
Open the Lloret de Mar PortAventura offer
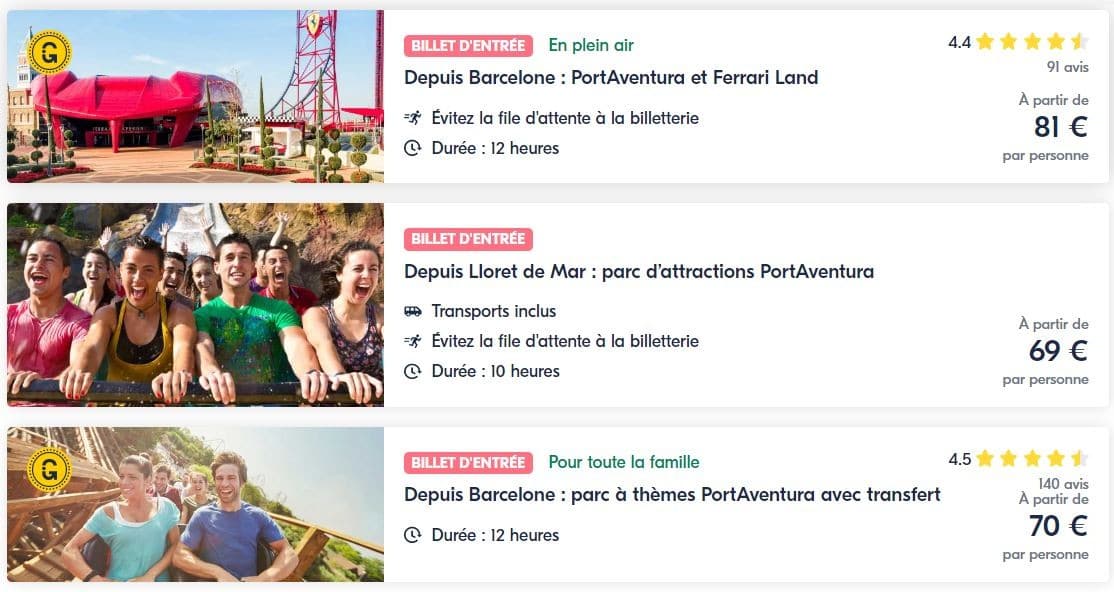click(x=638, y=272)
